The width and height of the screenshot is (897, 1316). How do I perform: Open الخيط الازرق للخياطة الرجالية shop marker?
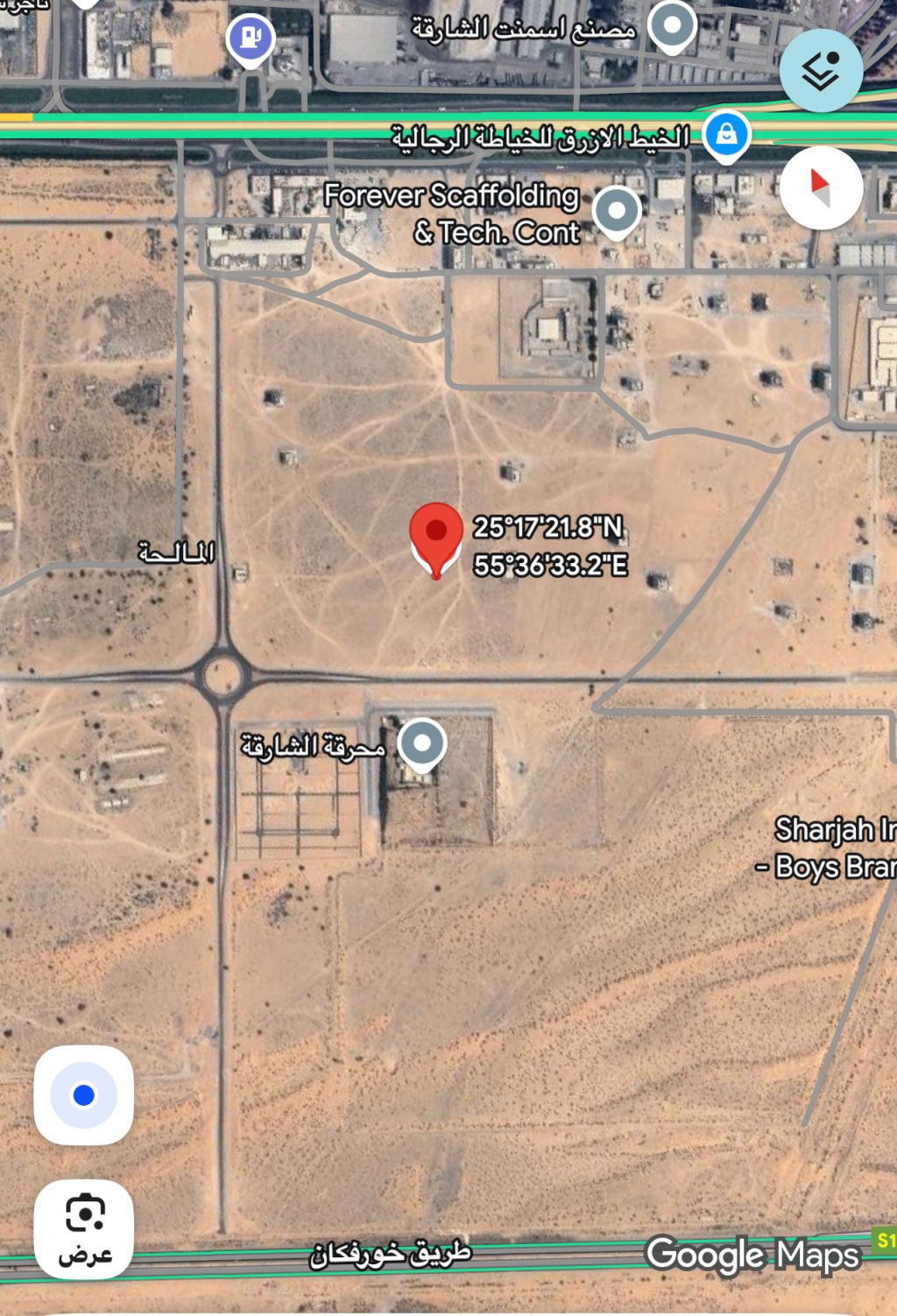coord(726,136)
